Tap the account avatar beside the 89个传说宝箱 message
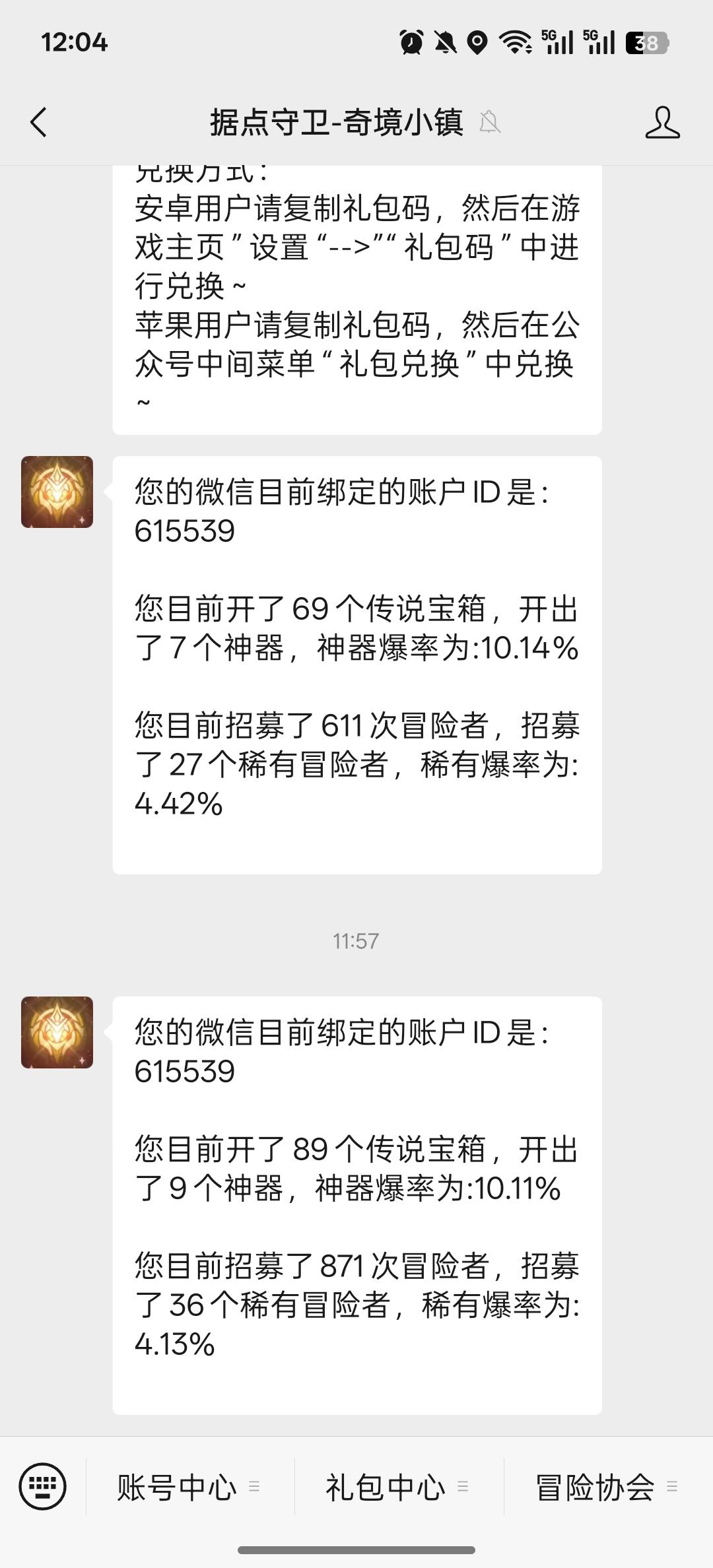The width and height of the screenshot is (713, 1568). (57, 1033)
